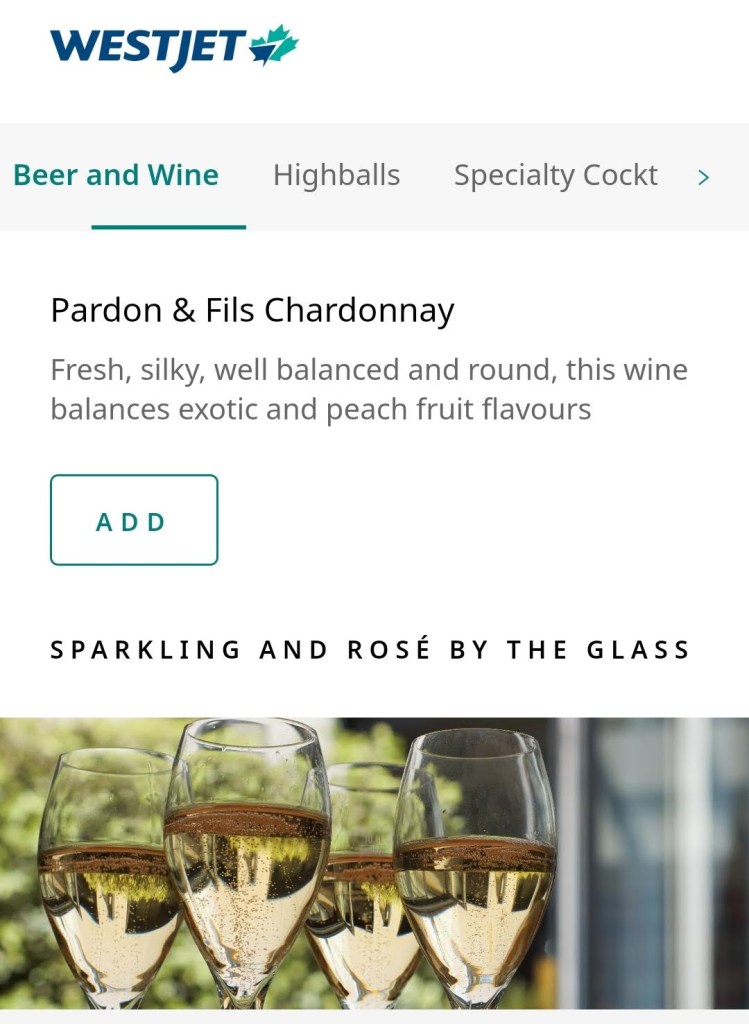Add Pardon & Fils Chardonnay to order
Screen dimensions: 749x1024
coord(134,521)
